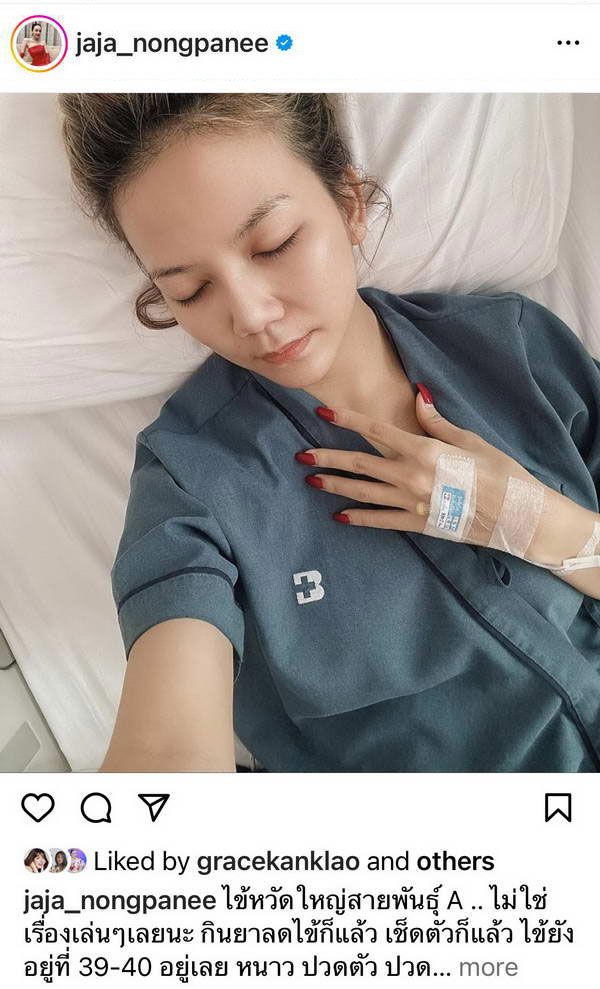Share the post with paper plane icon
Image resolution: width=600 pixels, height=989 pixels.
(154, 807)
